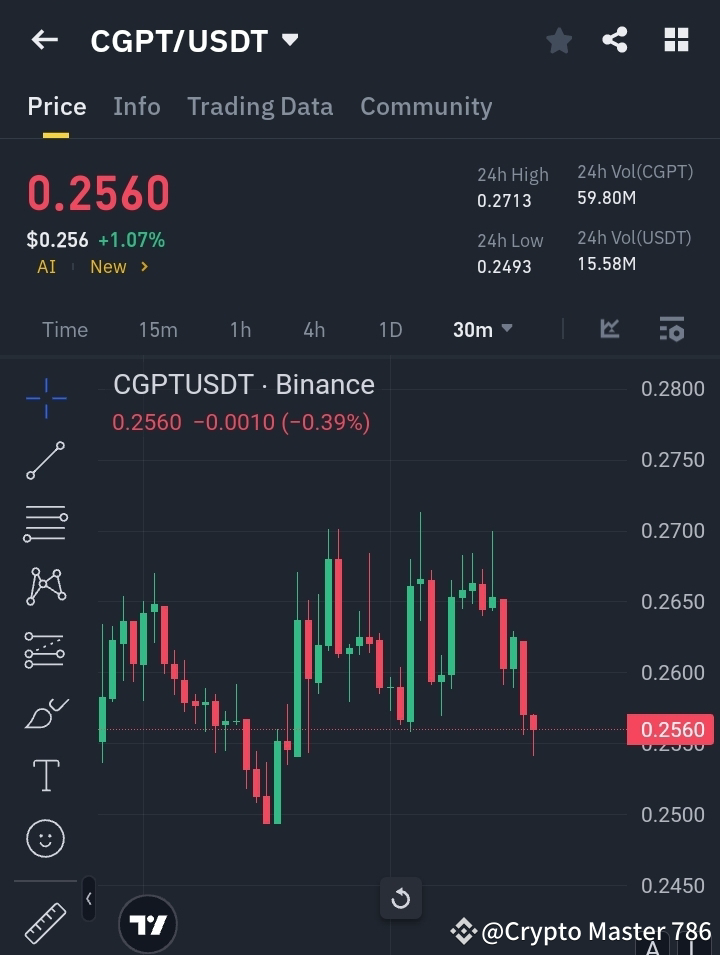Star CGPT/USDT as a favorite
Image resolution: width=720 pixels, height=955 pixels.
(558, 40)
